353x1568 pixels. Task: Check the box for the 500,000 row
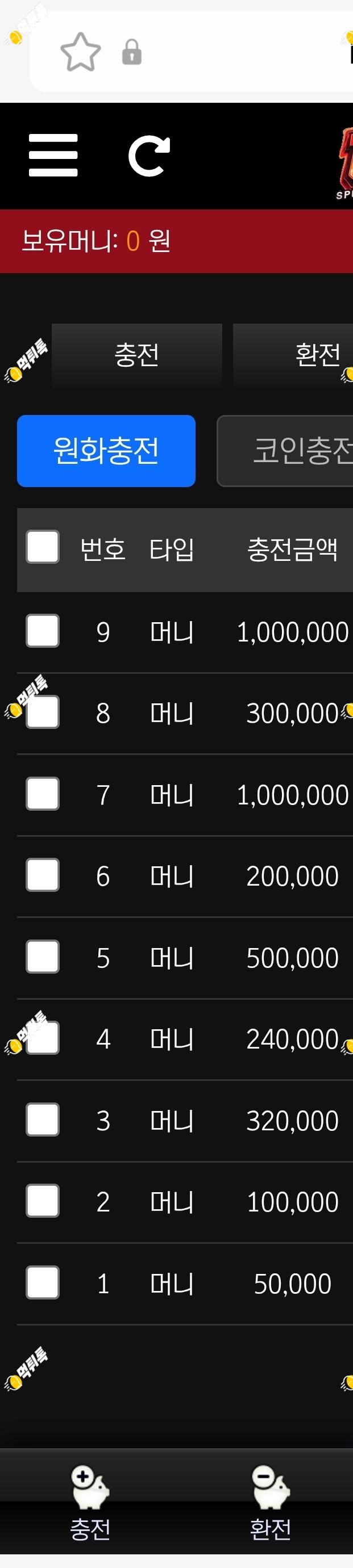(x=43, y=957)
